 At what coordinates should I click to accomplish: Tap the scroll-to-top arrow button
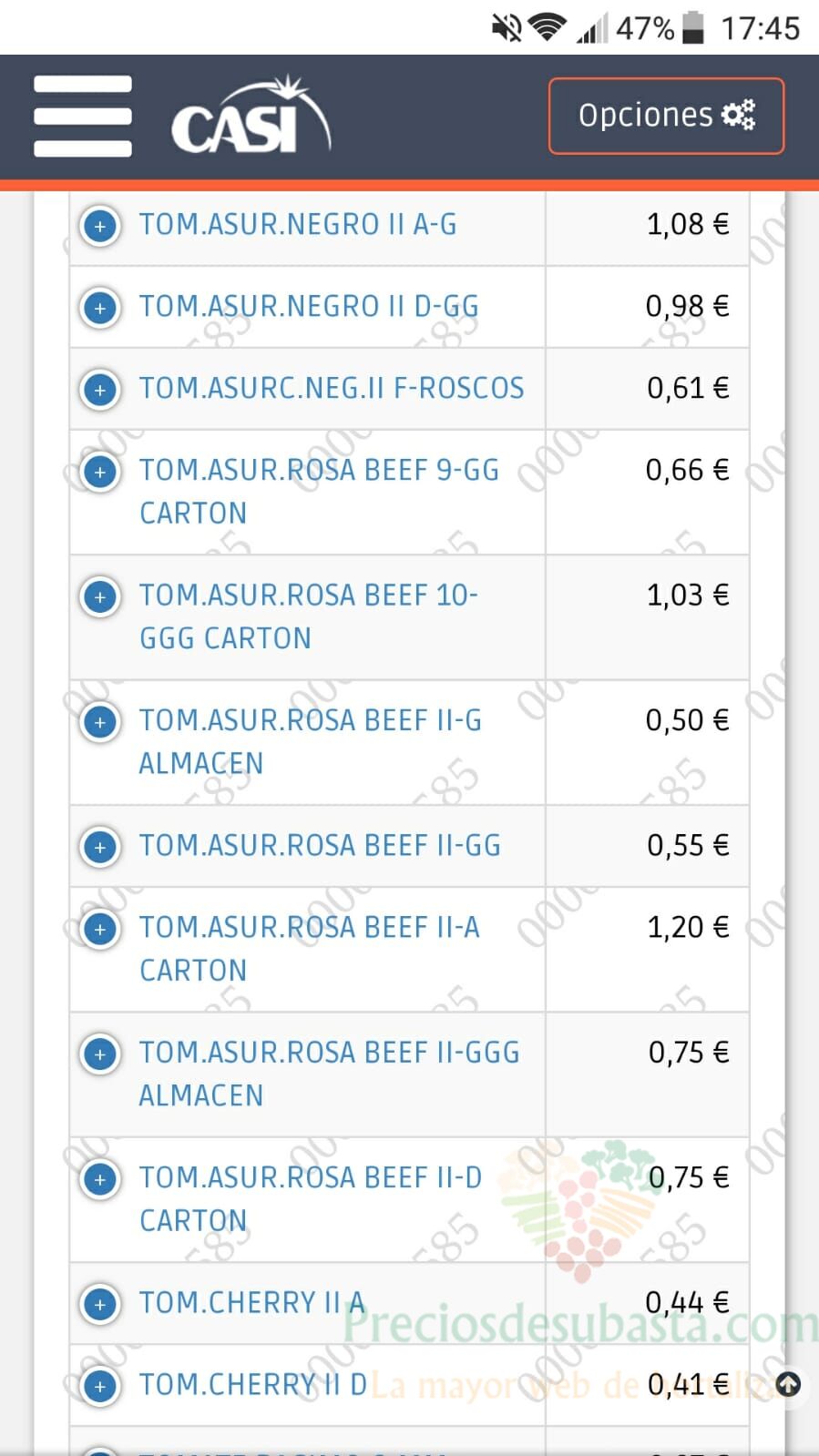tap(788, 1385)
